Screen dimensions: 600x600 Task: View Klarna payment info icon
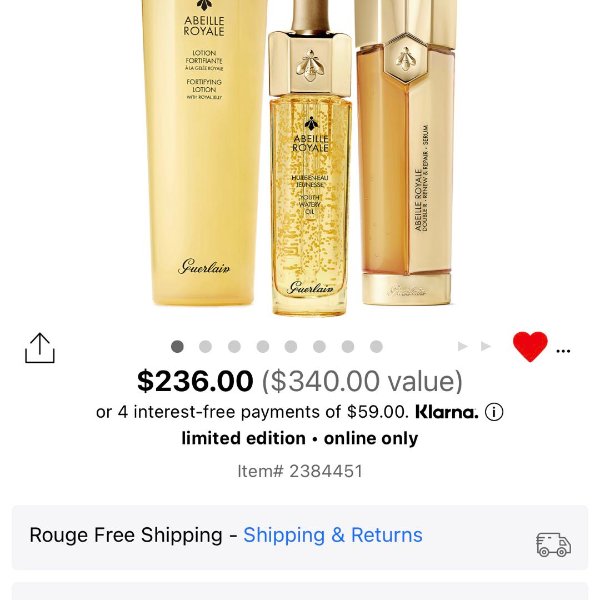coord(494,412)
